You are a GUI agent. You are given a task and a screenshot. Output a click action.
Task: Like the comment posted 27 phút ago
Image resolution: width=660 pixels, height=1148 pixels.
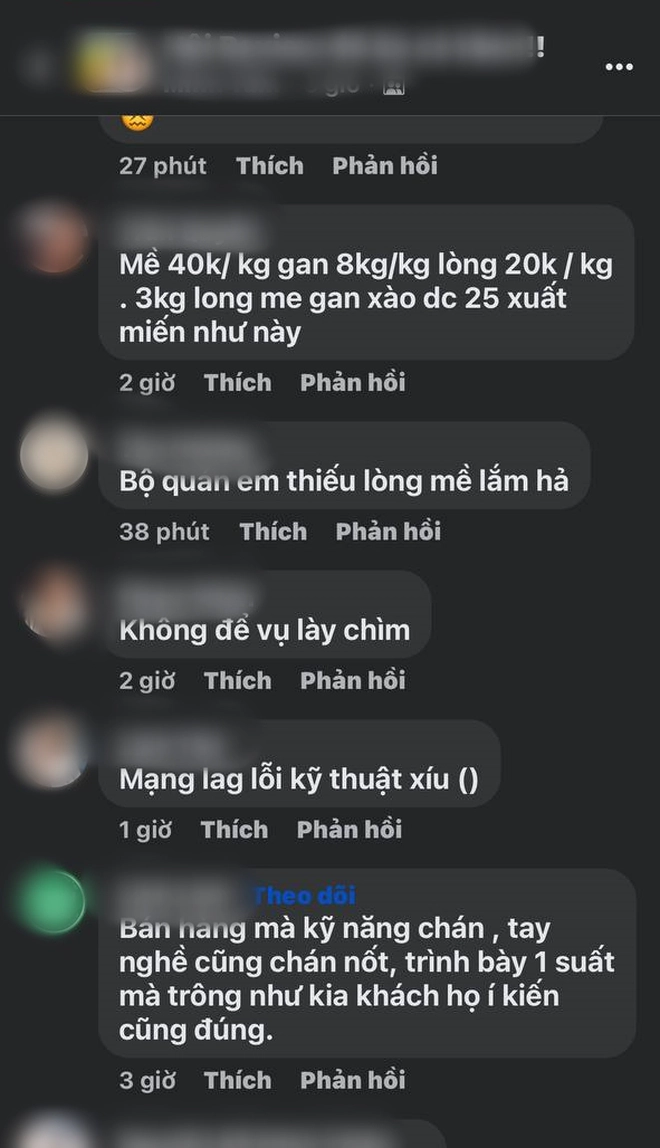[x=269, y=165]
